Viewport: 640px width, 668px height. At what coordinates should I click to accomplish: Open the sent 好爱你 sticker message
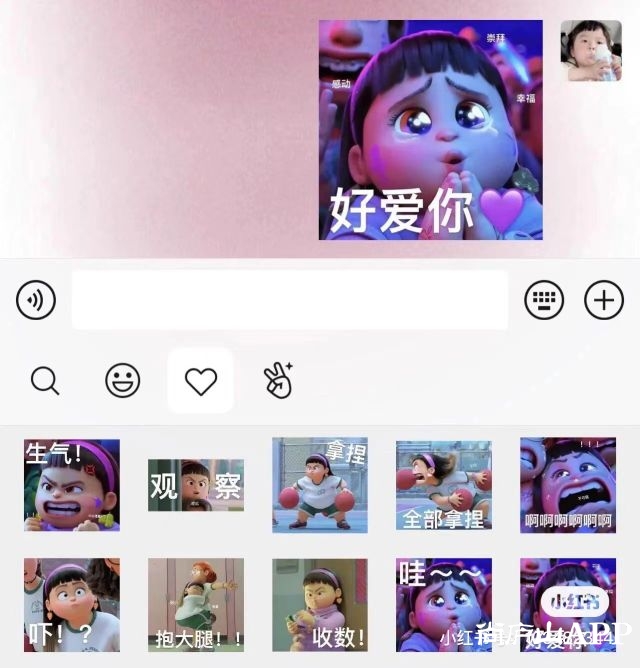431,130
